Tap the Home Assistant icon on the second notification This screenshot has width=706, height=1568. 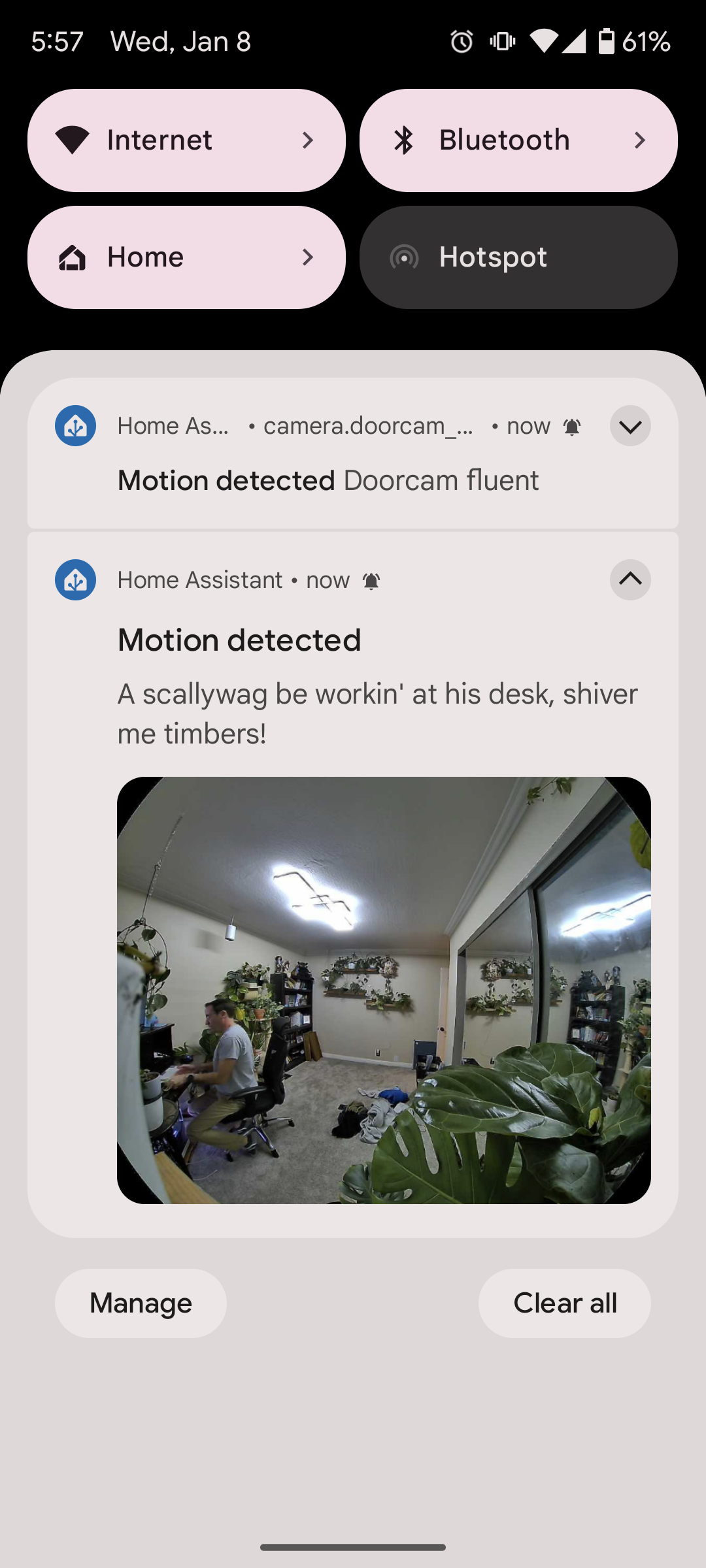[75, 580]
